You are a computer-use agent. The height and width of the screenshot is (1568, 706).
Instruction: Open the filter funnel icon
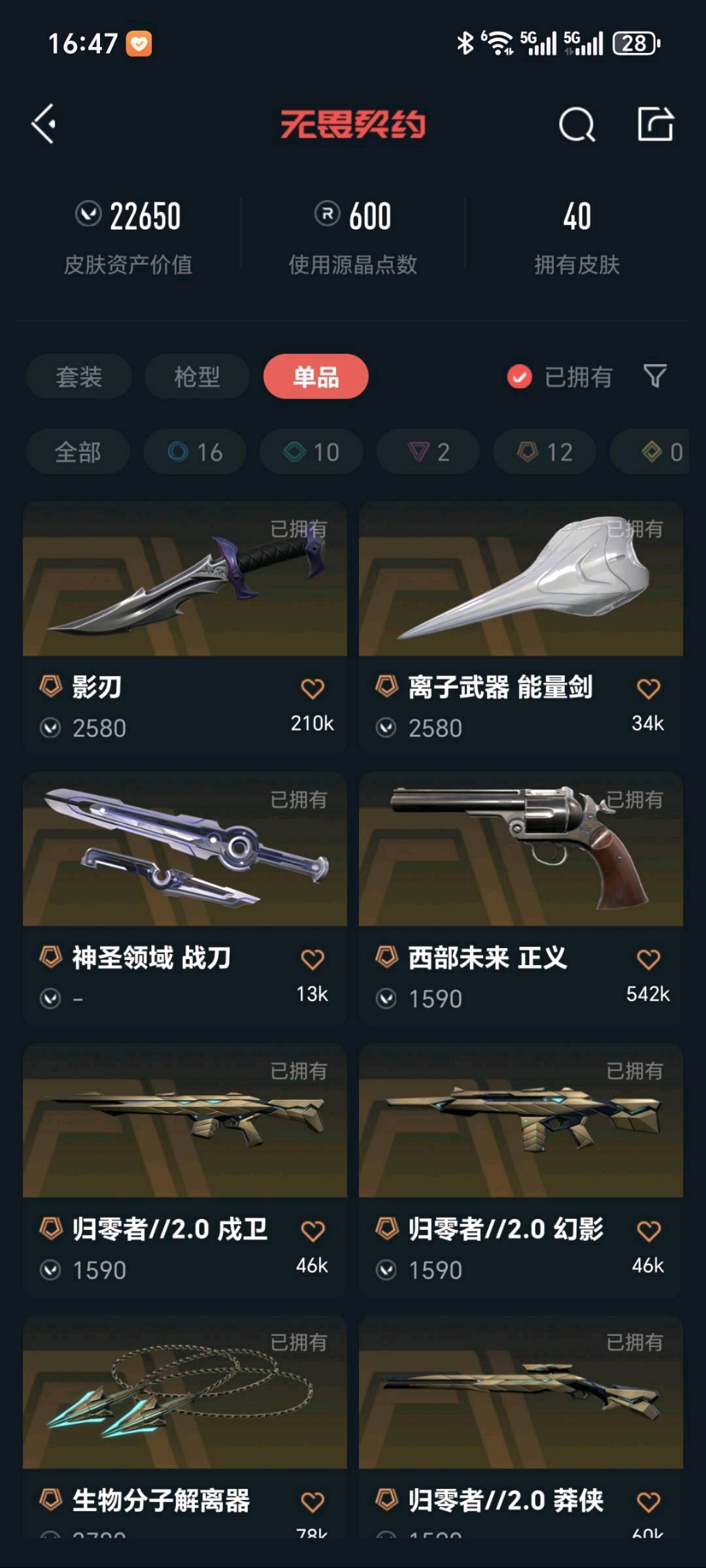(x=655, y=377)
